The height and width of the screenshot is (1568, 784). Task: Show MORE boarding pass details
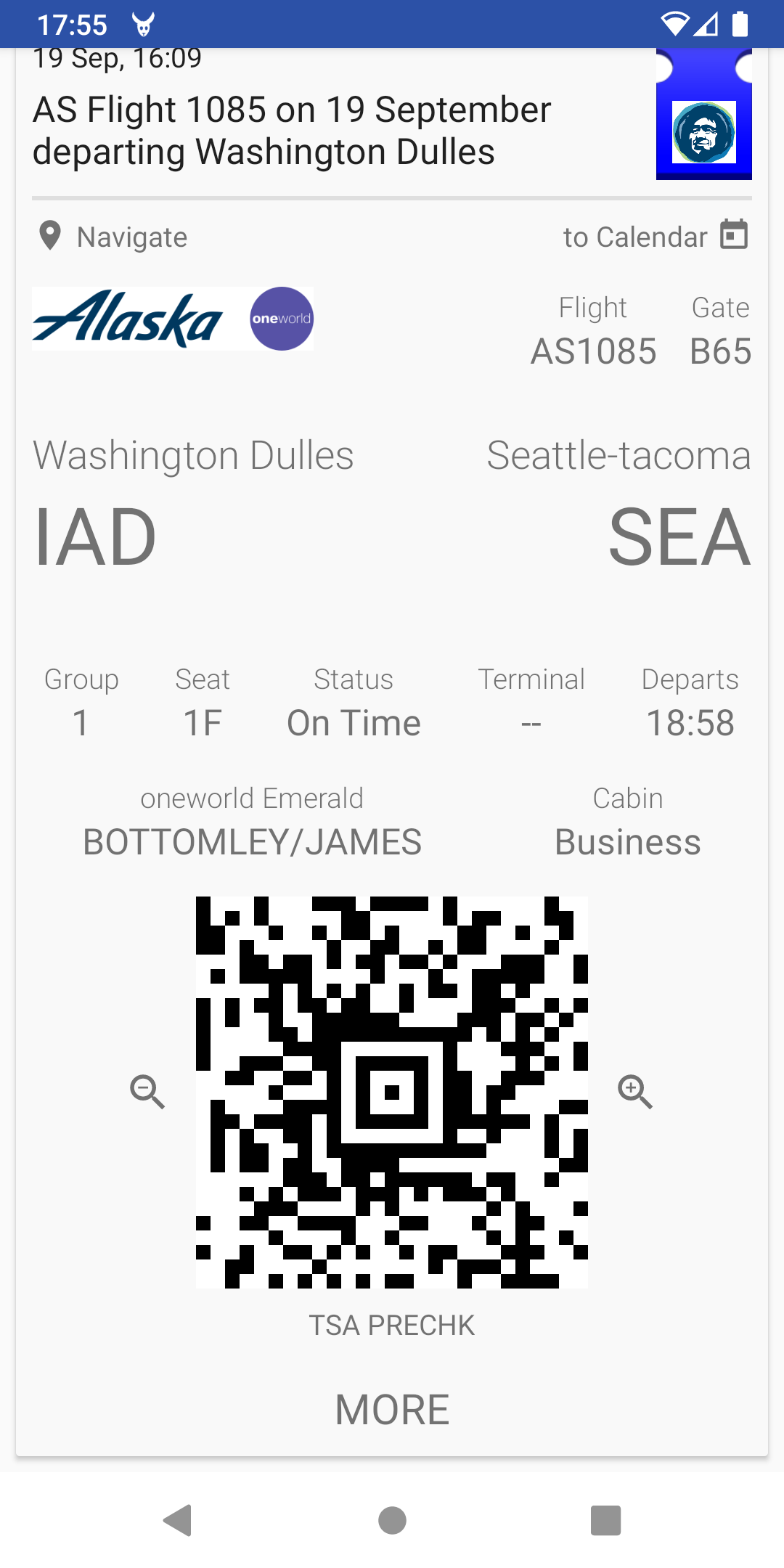(392, 1410)
